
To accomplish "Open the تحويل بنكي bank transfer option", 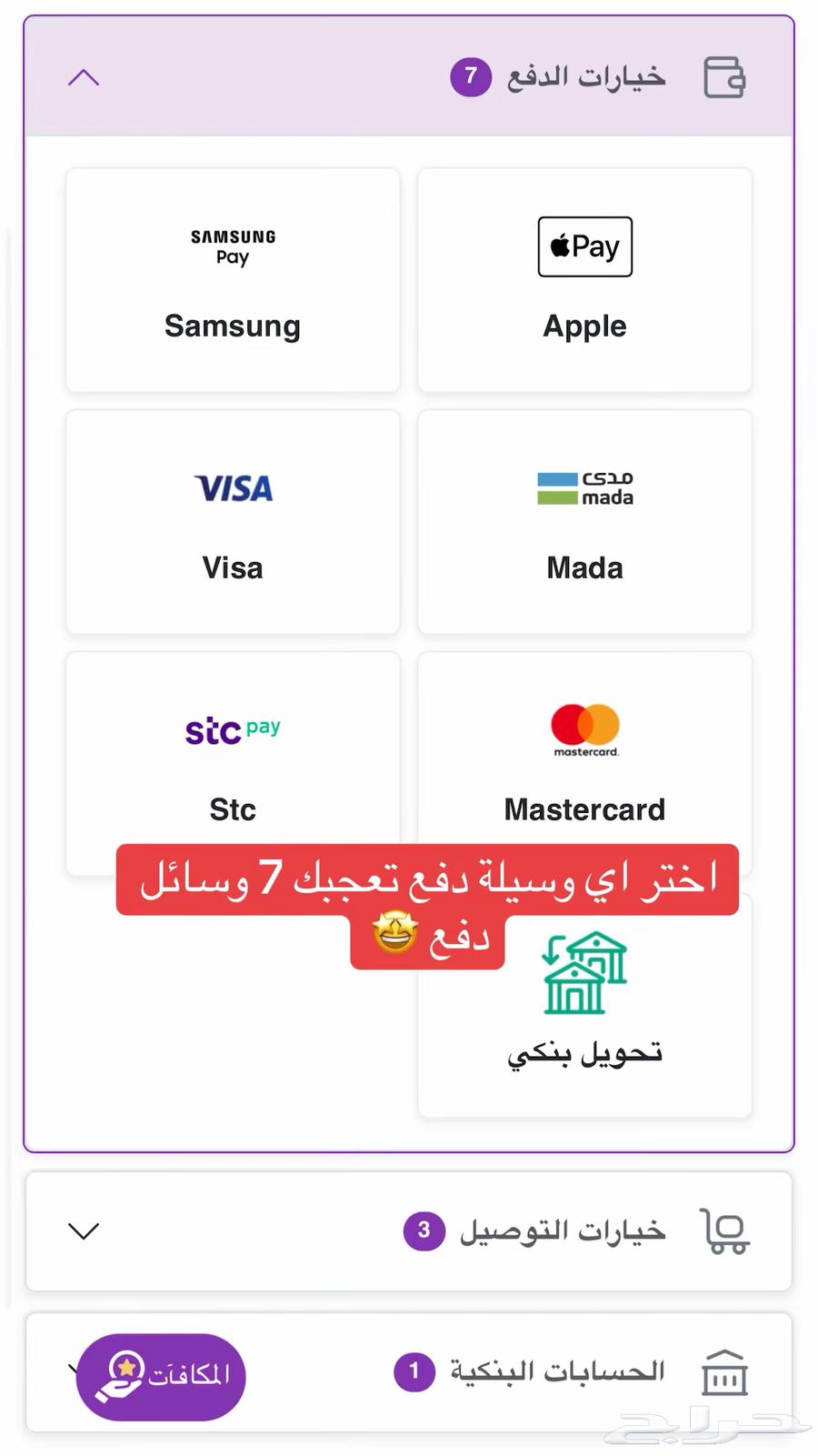I will 584,1019.
